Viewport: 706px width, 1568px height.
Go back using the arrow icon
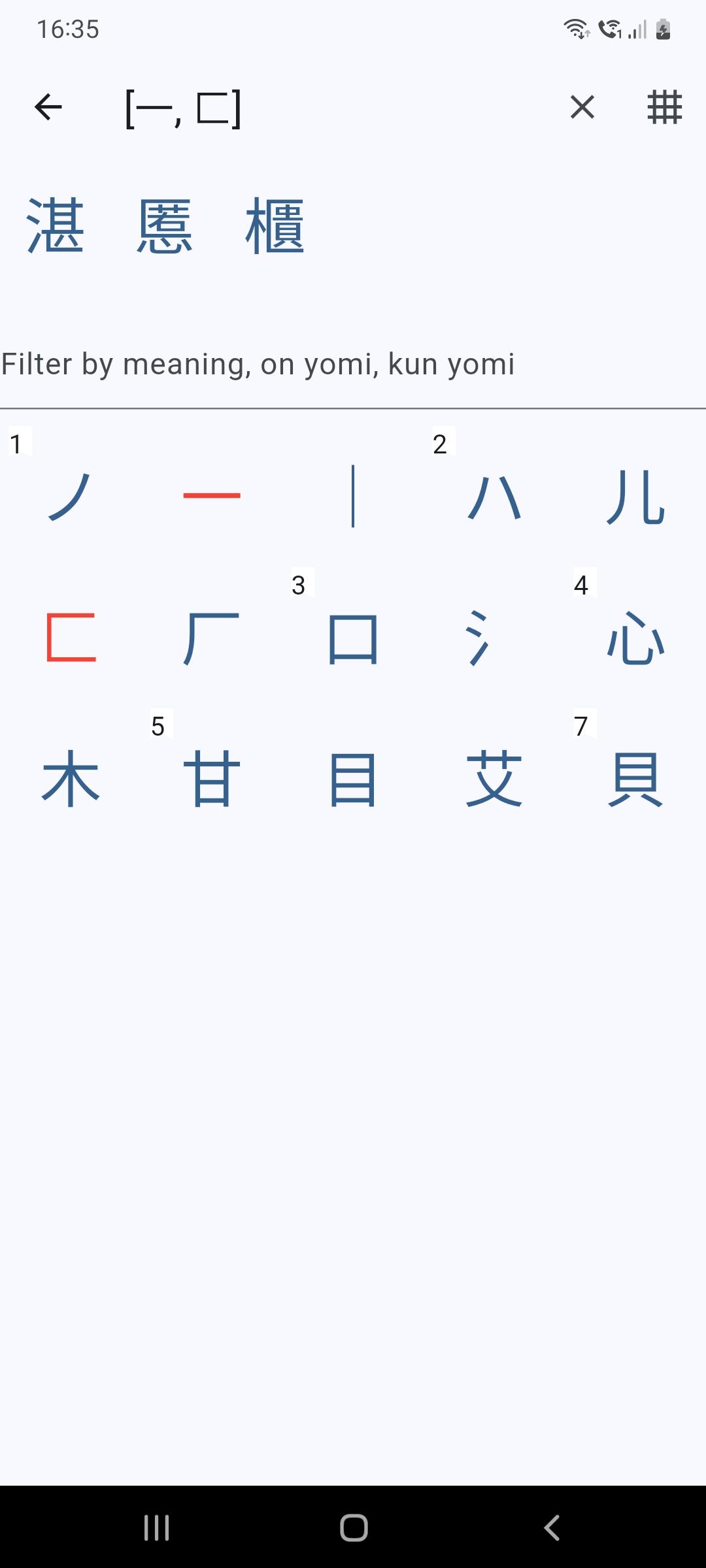coord(48,107)
